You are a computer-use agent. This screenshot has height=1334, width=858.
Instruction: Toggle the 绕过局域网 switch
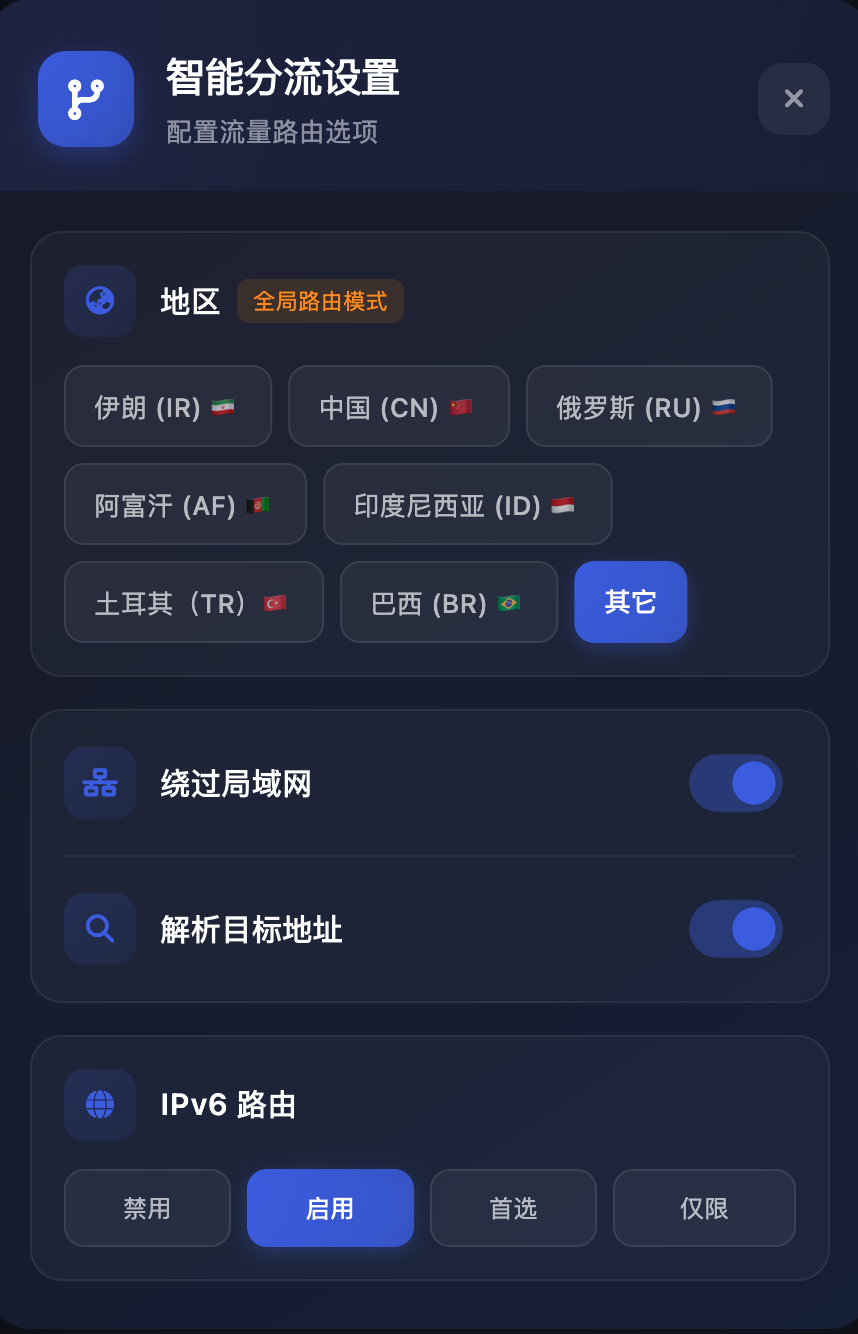point(735,783)
